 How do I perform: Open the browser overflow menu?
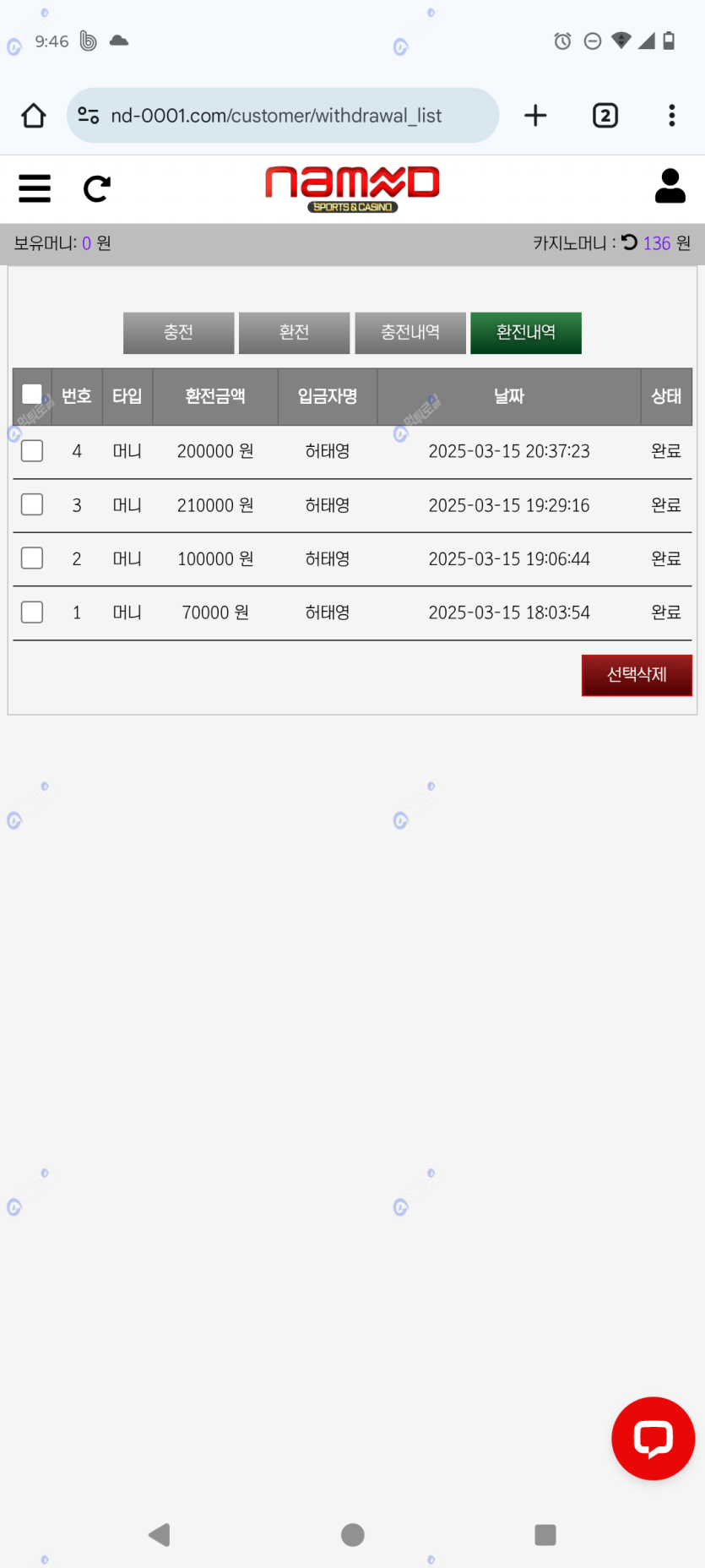coord(672,116)
